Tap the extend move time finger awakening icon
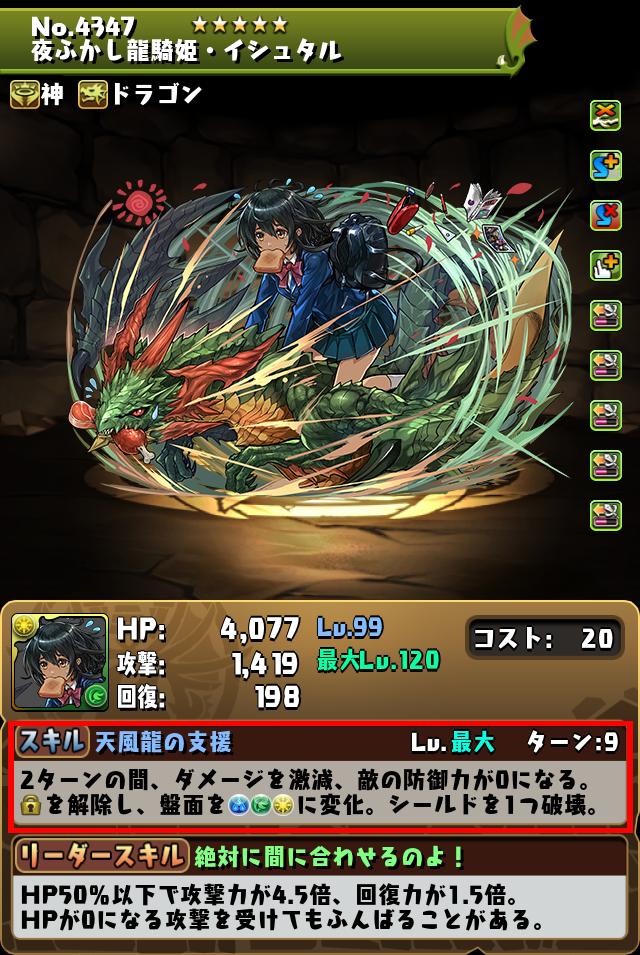The image size is (640, 955). 606,265
